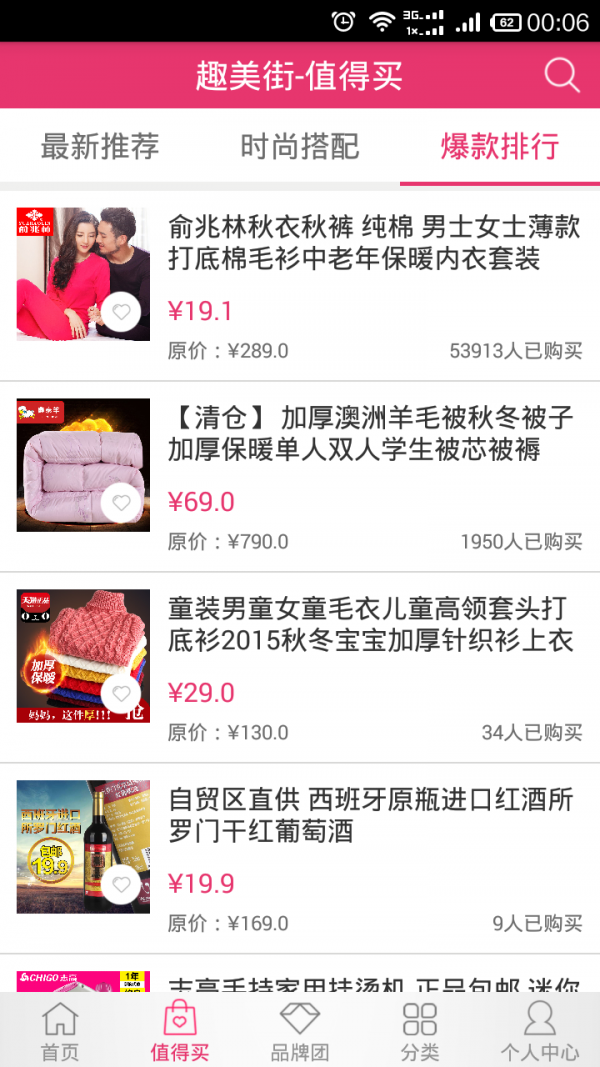The width and height of the screenshot is (600, 1067).
Task: View the 童装男童女童毛衣 product
Action: point(374,624)
